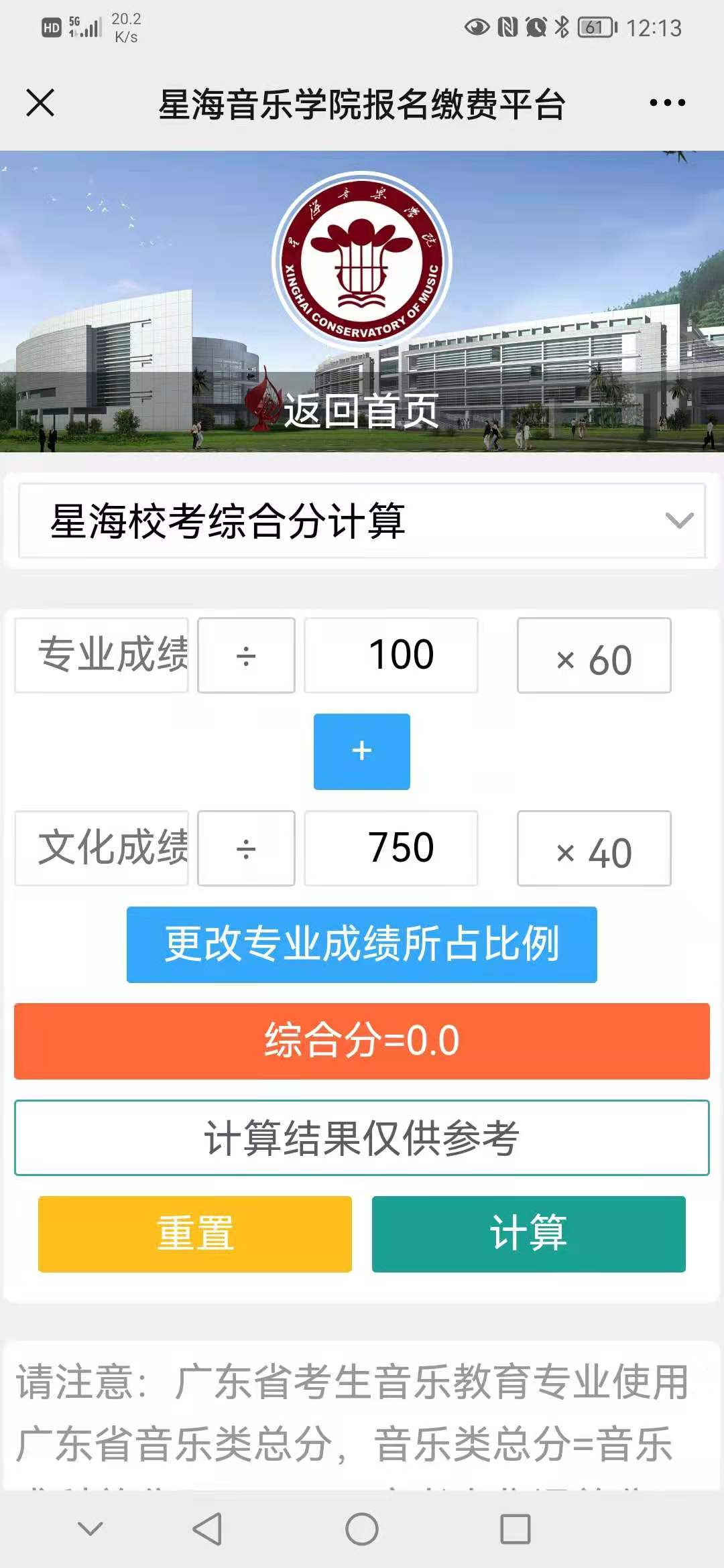
Task: Calculate the score with 计算
Action: click(x=528, y=1234)
